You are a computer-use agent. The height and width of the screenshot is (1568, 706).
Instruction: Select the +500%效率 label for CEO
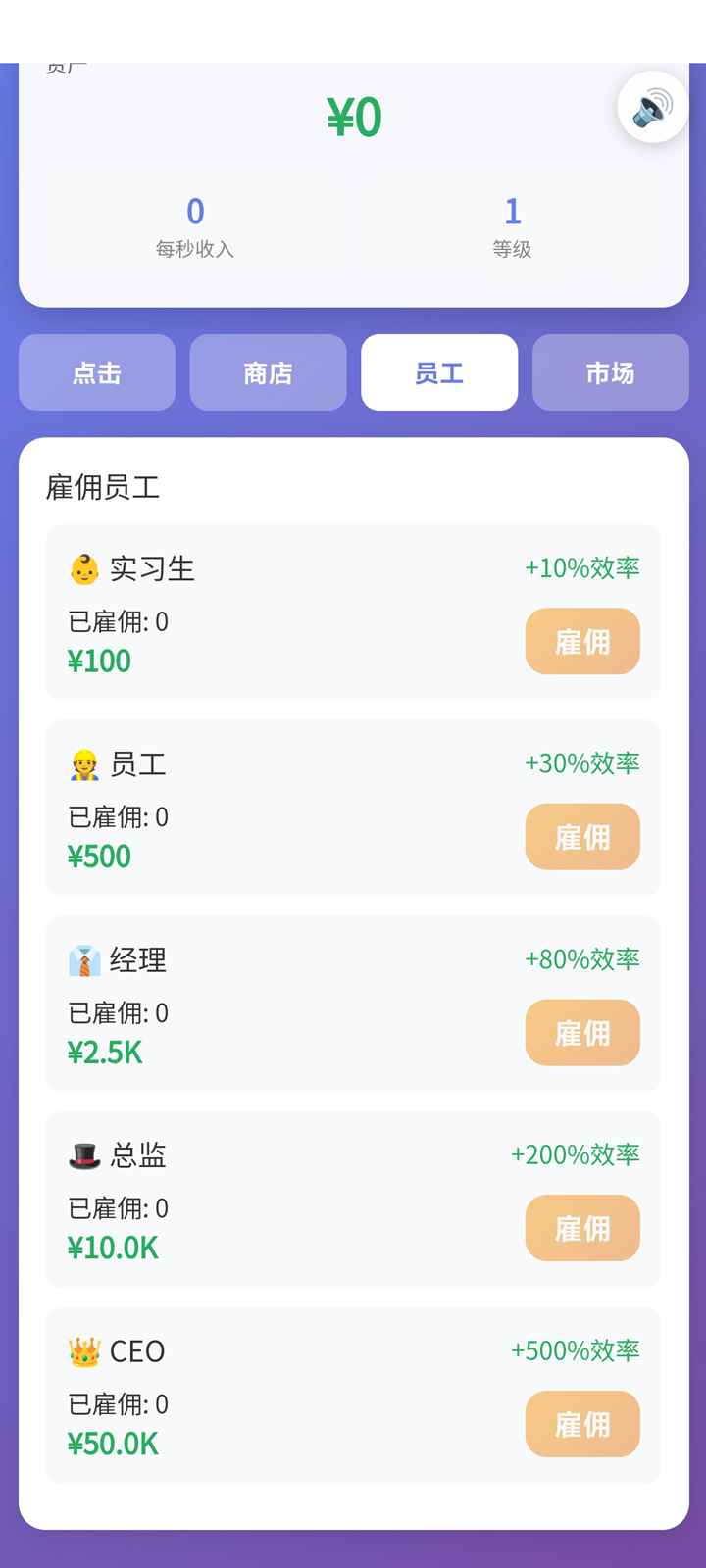(574, 1351)
